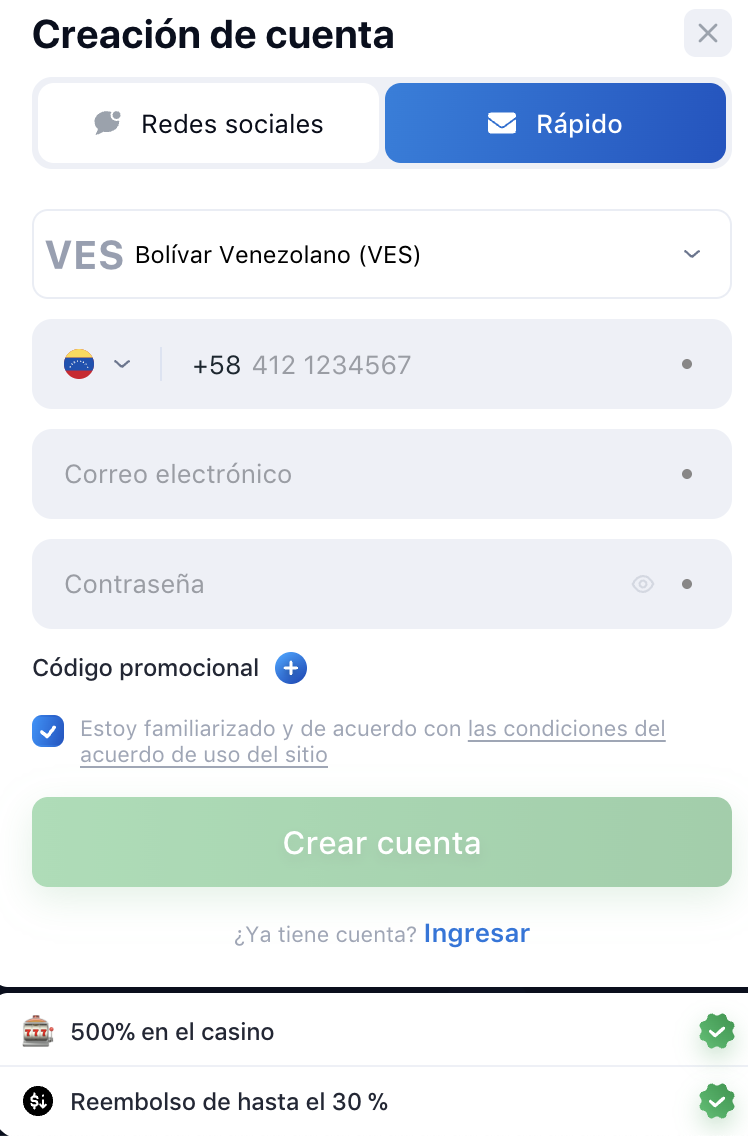Click the dot indicator inside the email field
The image size is (748, 1136).
tap(687, 474)
